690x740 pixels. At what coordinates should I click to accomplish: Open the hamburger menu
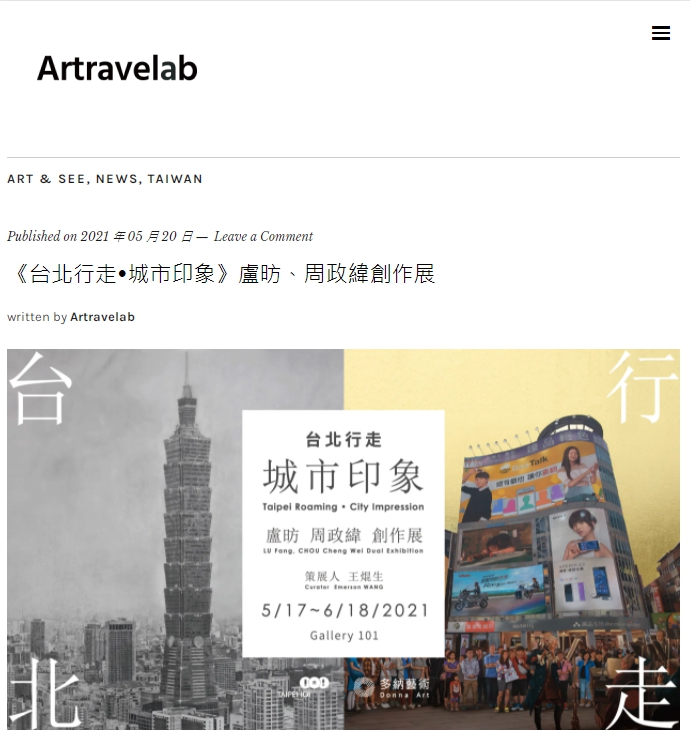click(x=660, y=33)
